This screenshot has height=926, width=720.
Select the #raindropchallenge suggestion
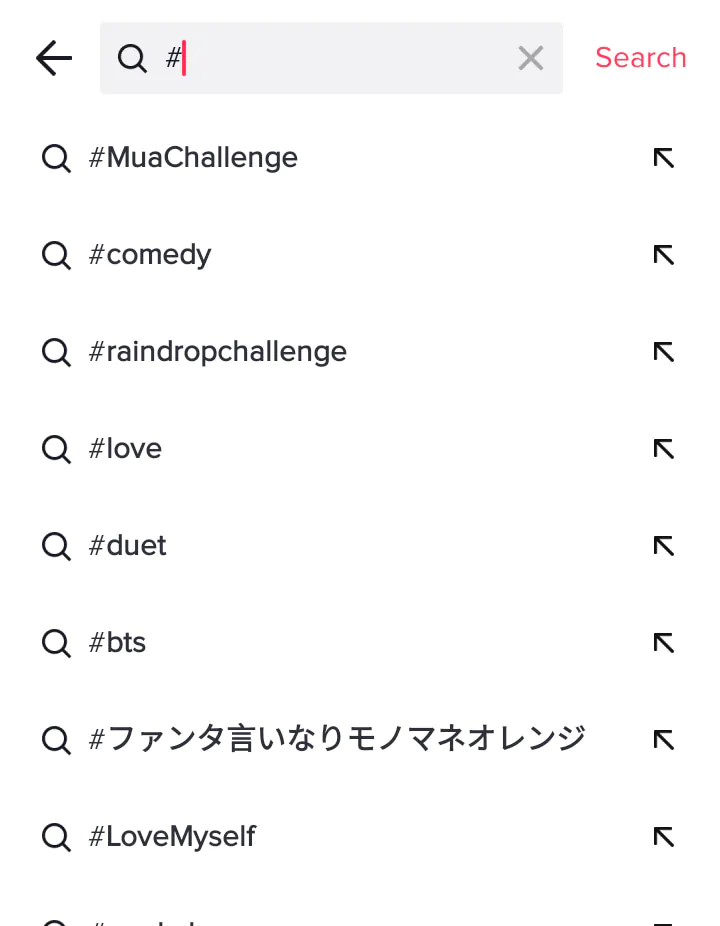[x=218, y=351]
